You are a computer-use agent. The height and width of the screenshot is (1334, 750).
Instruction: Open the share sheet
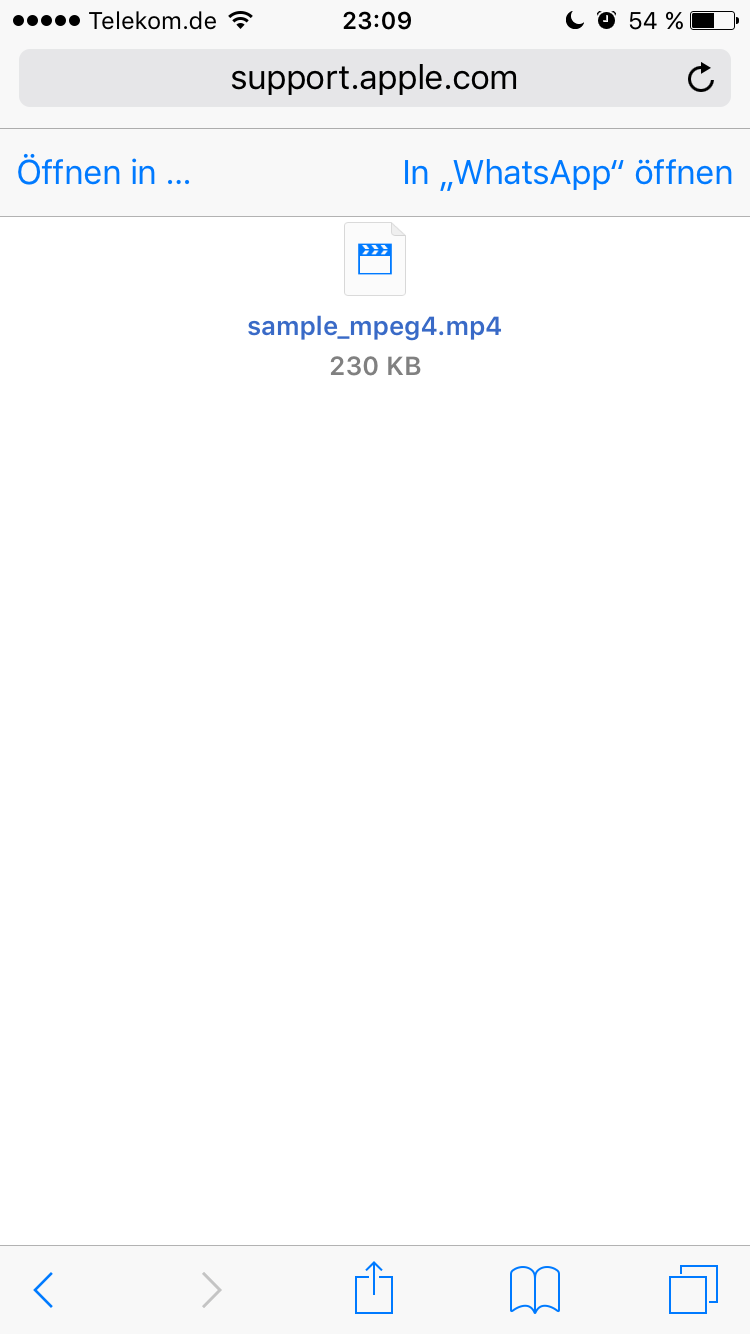click(374, 1287)
